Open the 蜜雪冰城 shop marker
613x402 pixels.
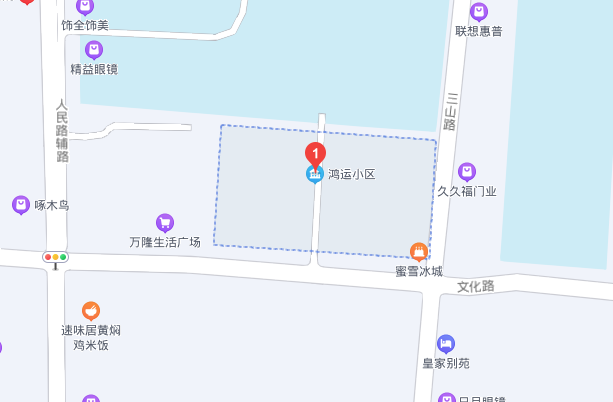coord(419,251)
